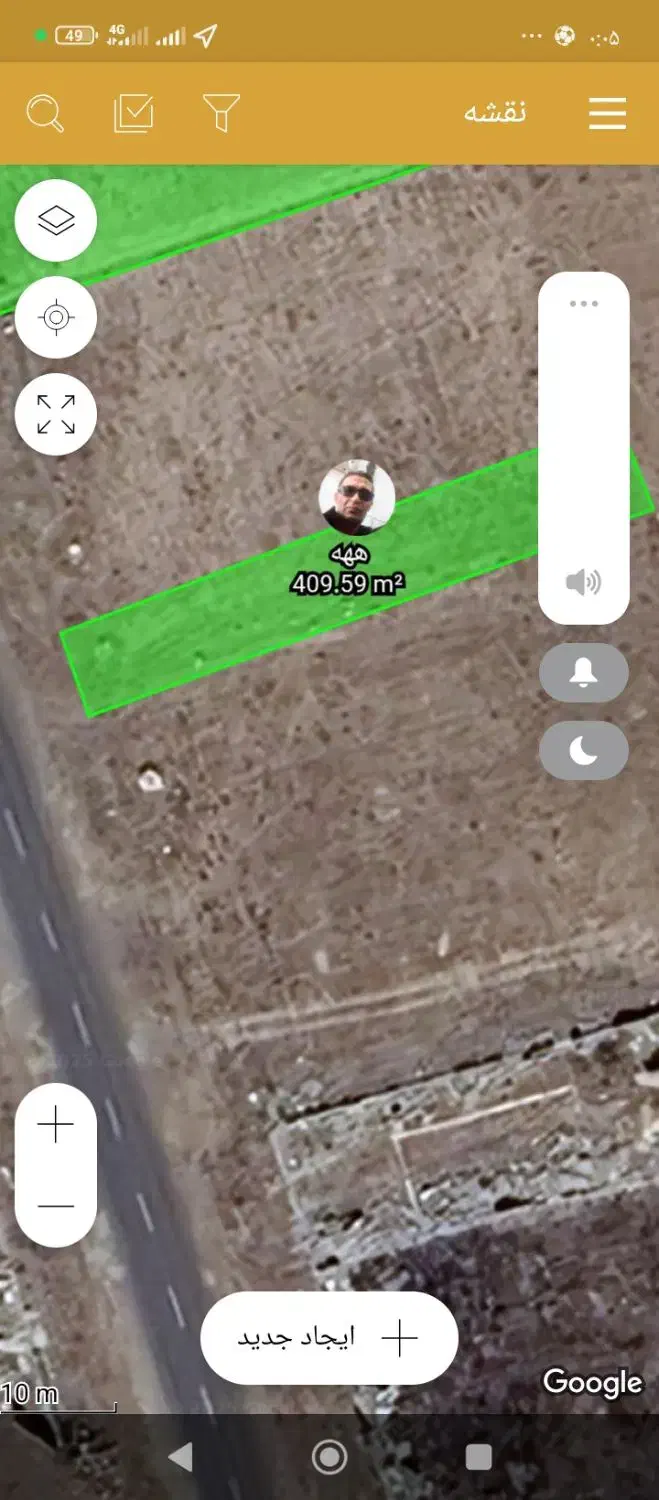
Task: Go to the home screen via home button
Action: pyautogui.click(x=329, y=1457)
